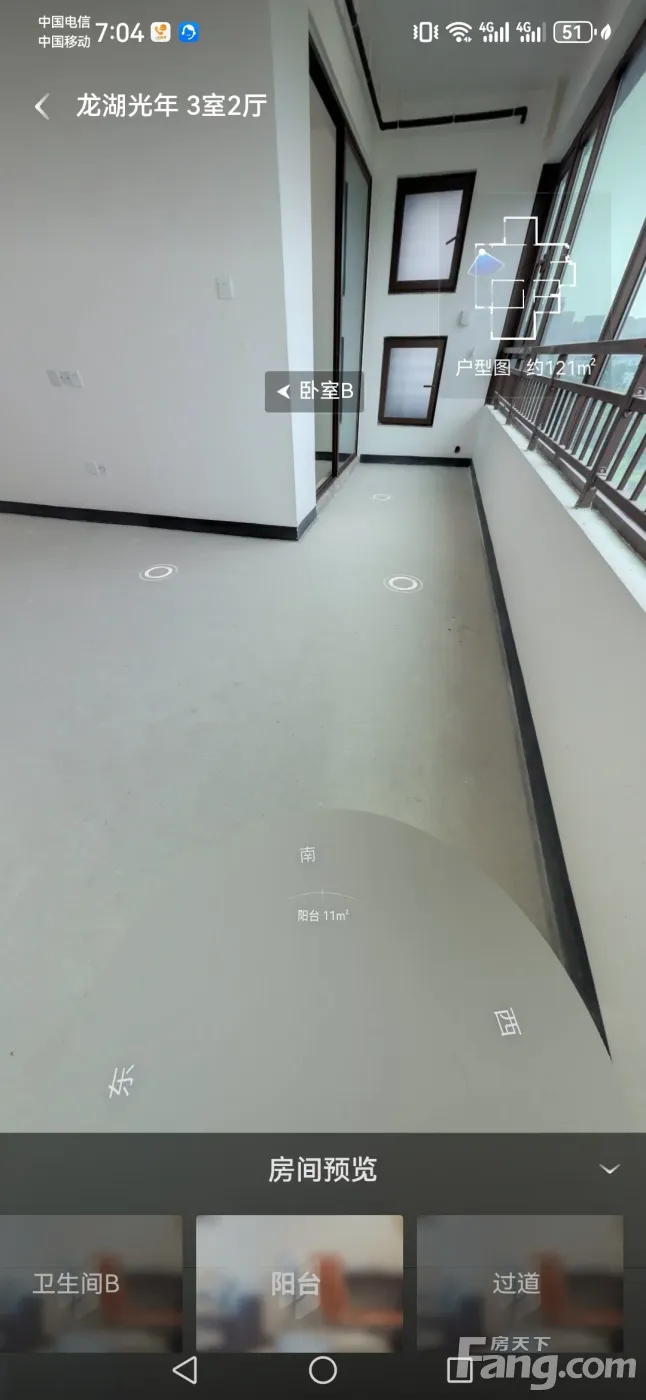Select the 阳台 room thumbnail

coord(299,1283)
